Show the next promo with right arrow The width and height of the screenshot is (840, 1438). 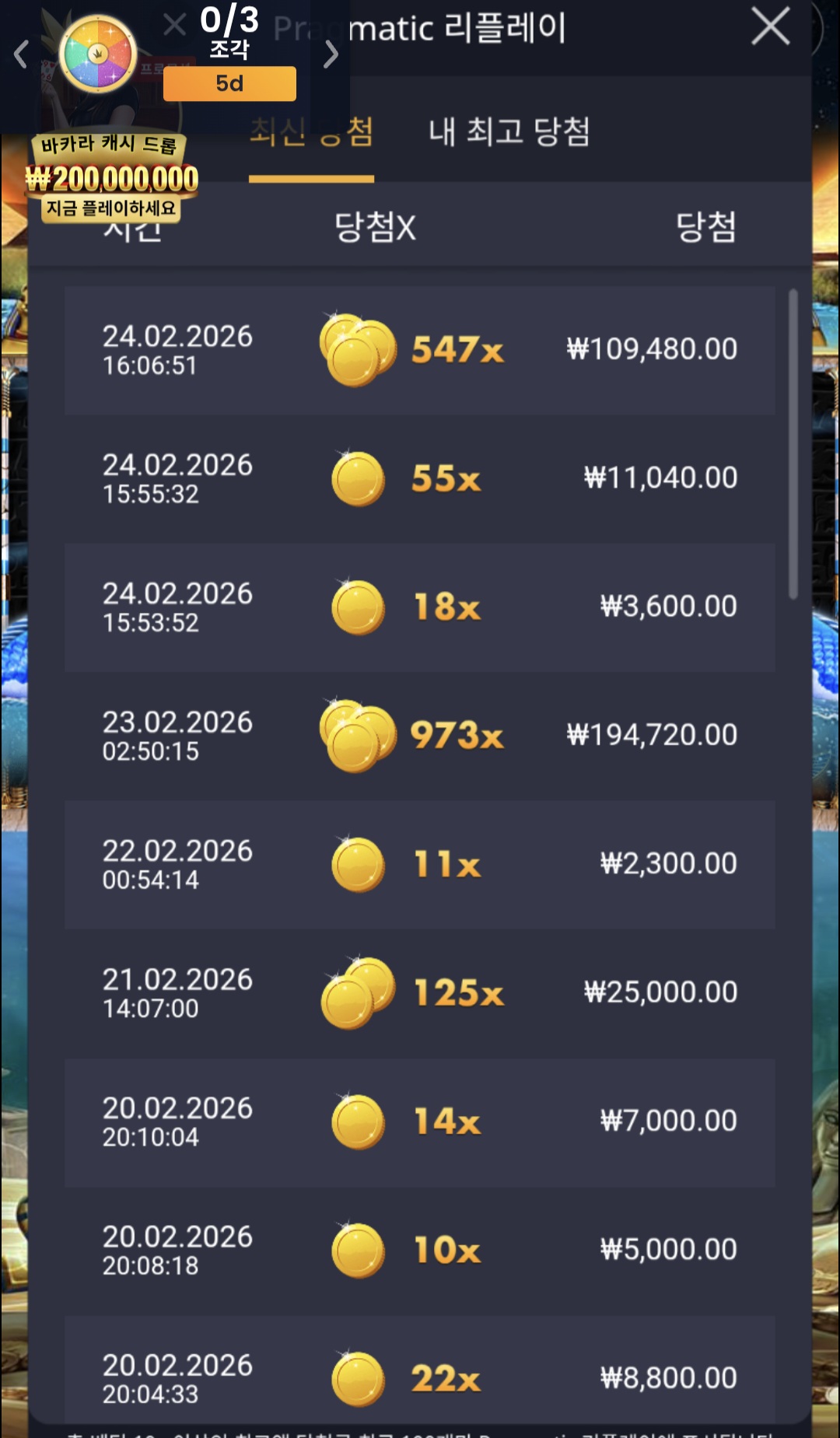(x=331, y=54)
